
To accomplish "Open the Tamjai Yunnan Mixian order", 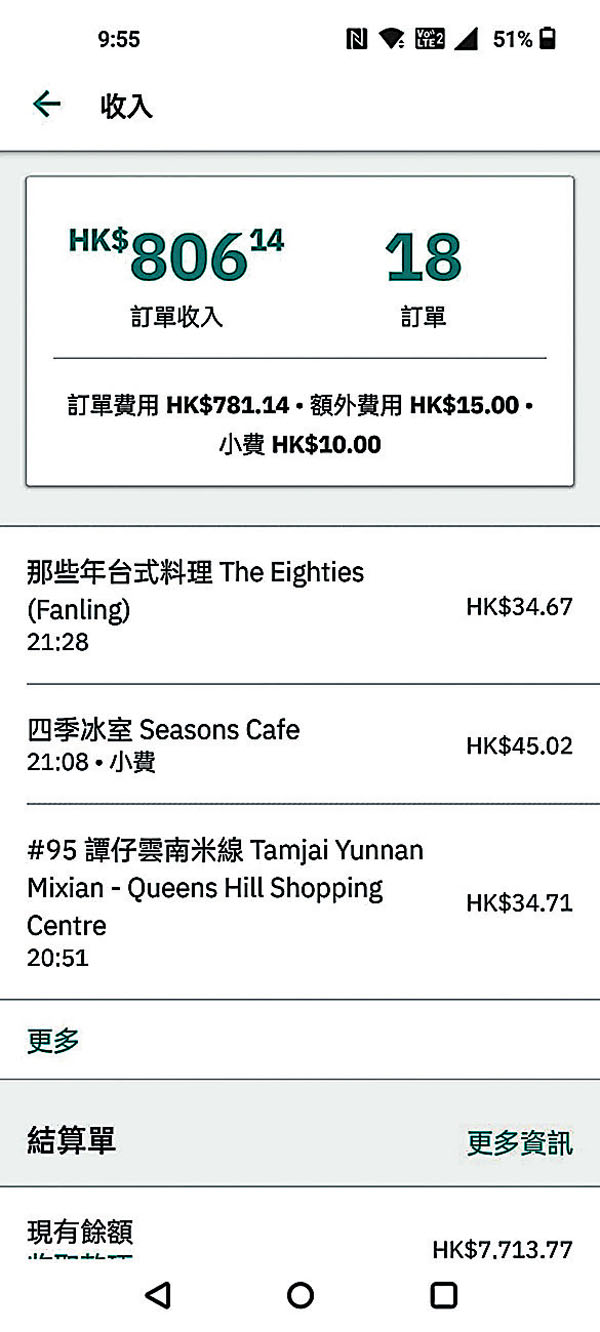I will pyautogui.click(x=299, y=902).
